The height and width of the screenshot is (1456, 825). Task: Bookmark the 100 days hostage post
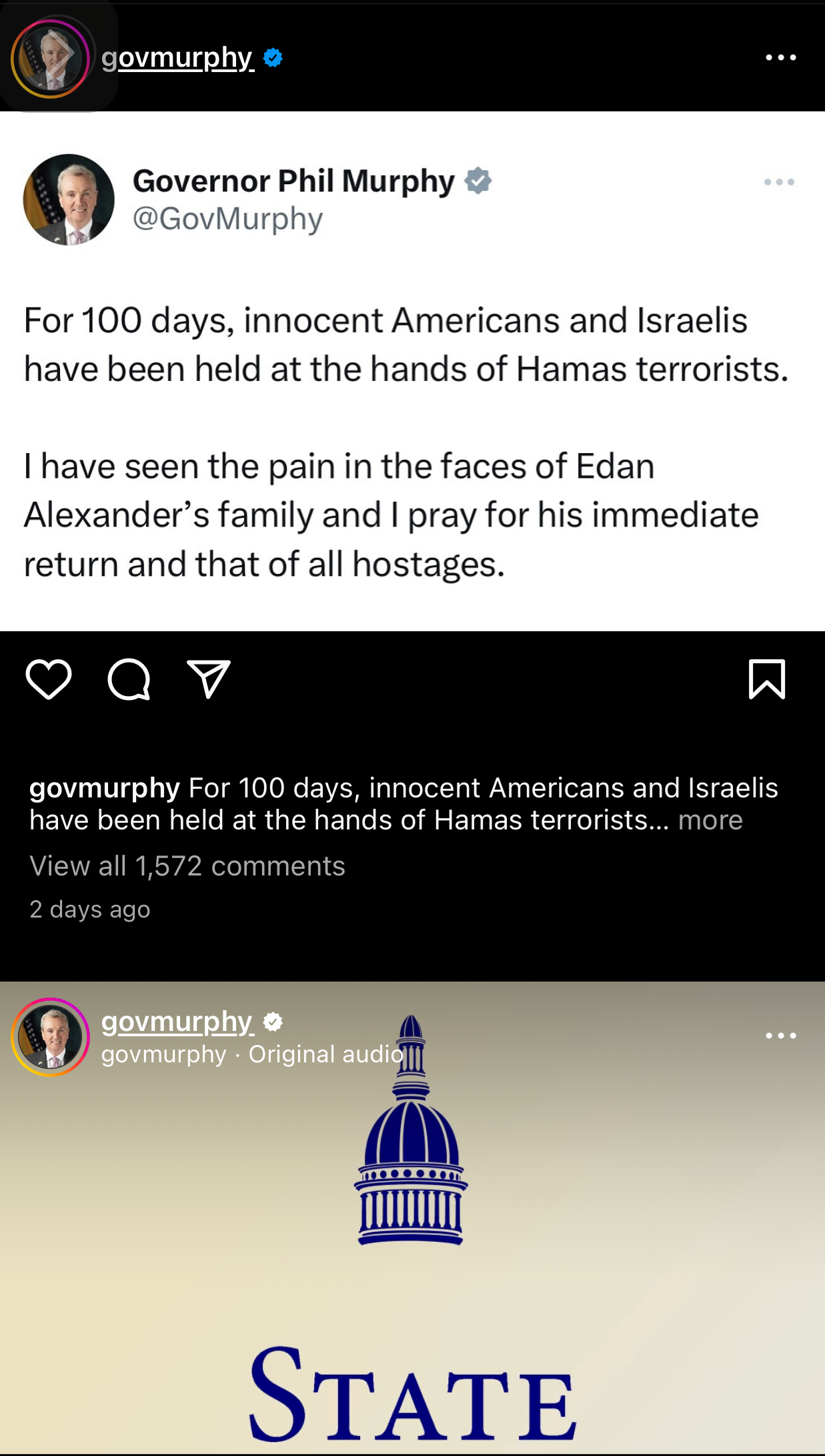(x=767, y=679)
